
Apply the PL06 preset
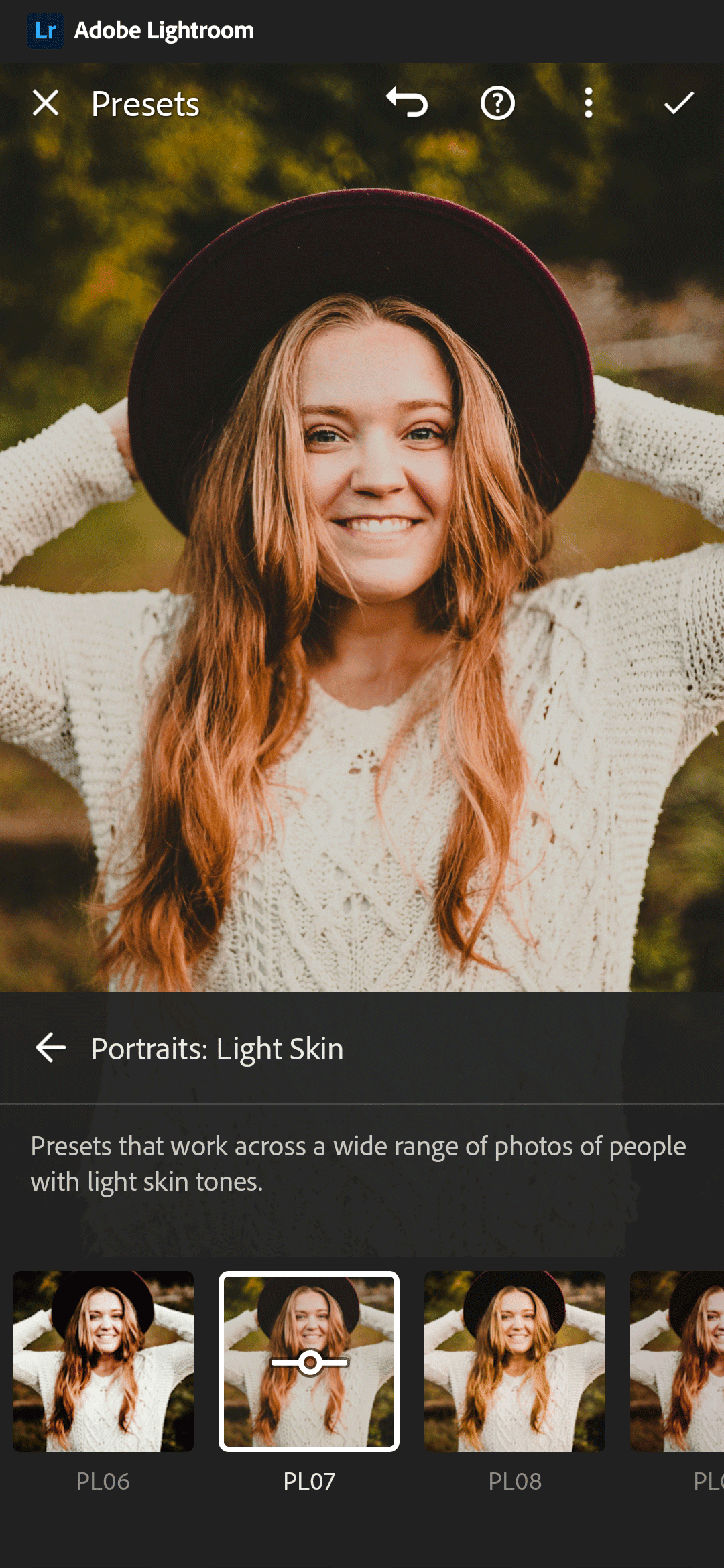tap(103, 1362)
